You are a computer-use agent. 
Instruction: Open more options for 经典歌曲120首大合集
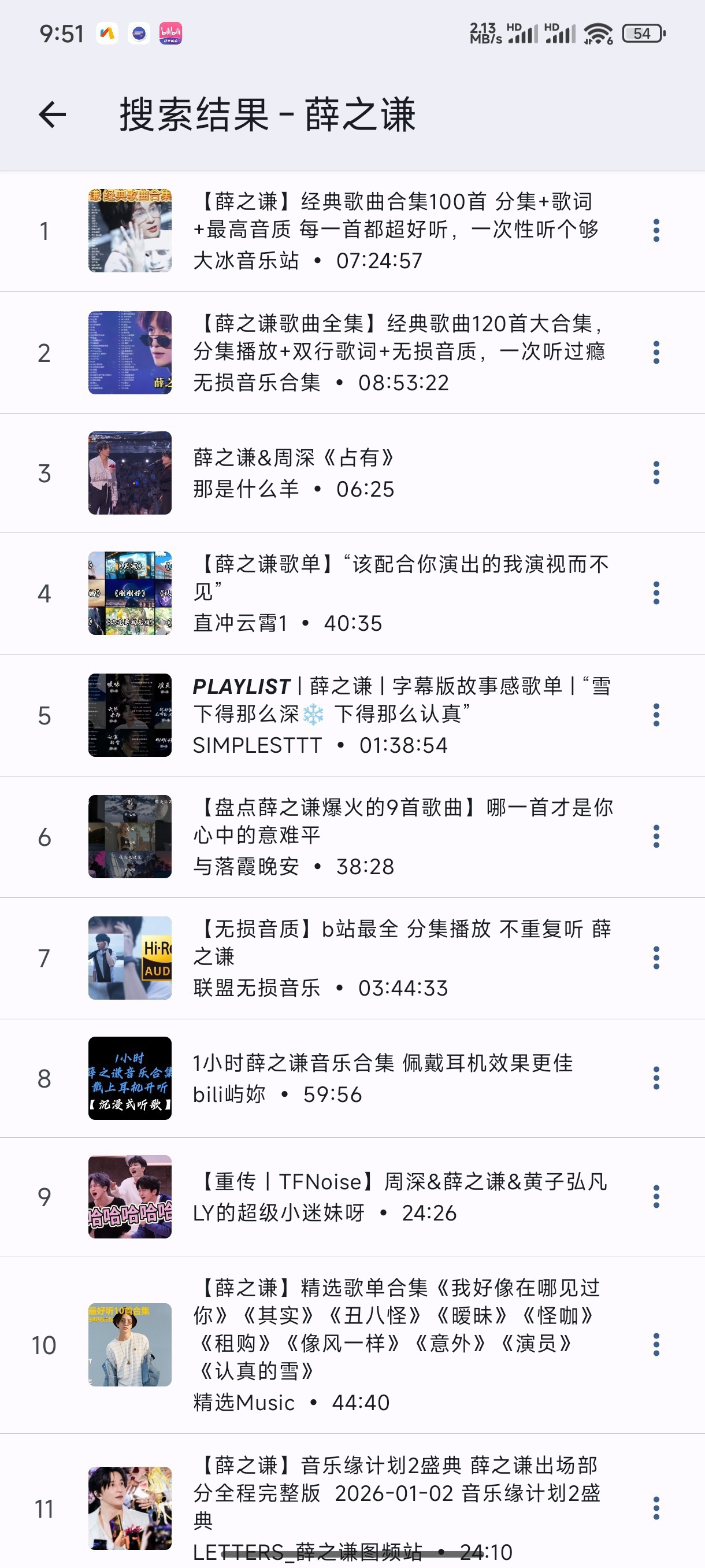(656, 353)
